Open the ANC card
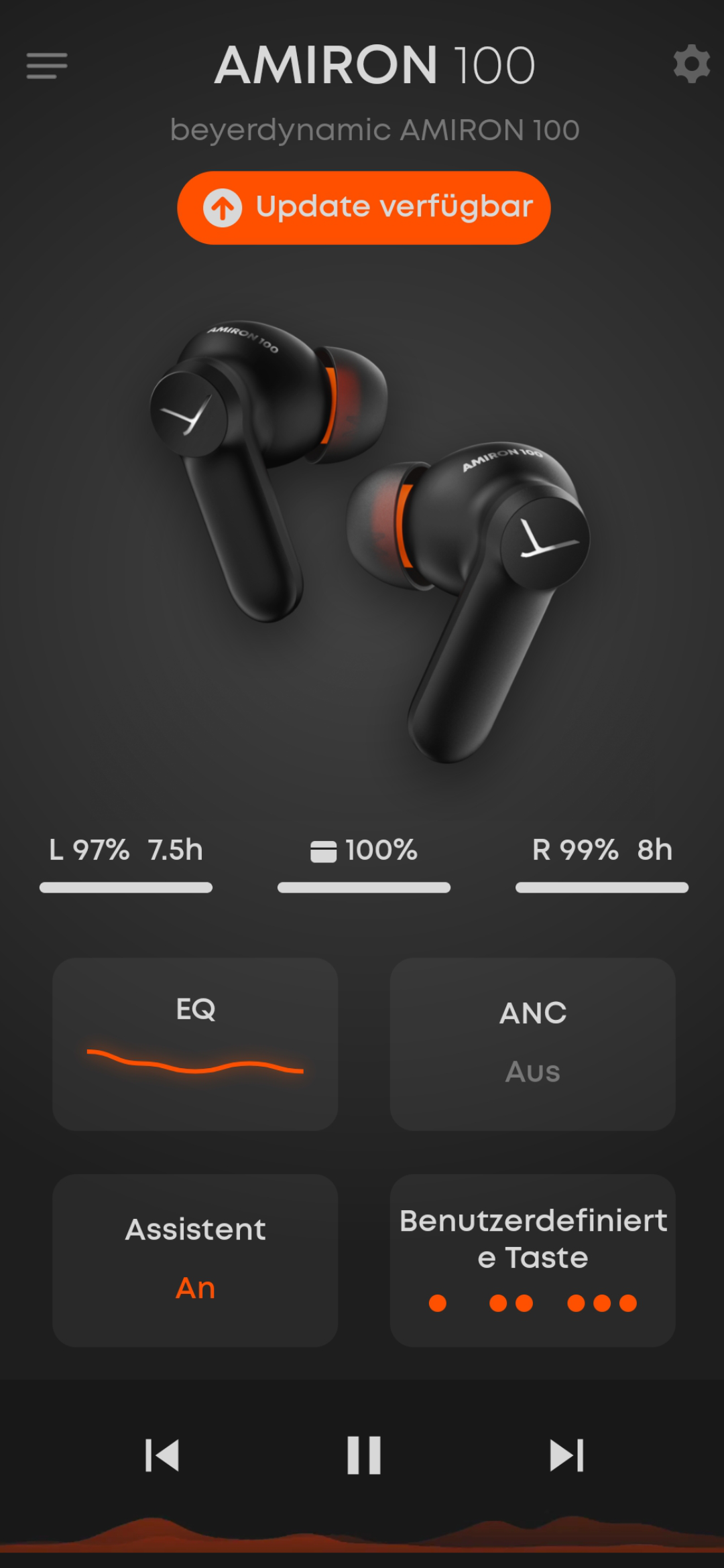This screenshot has height=1568, width=724. [533, 1044]
